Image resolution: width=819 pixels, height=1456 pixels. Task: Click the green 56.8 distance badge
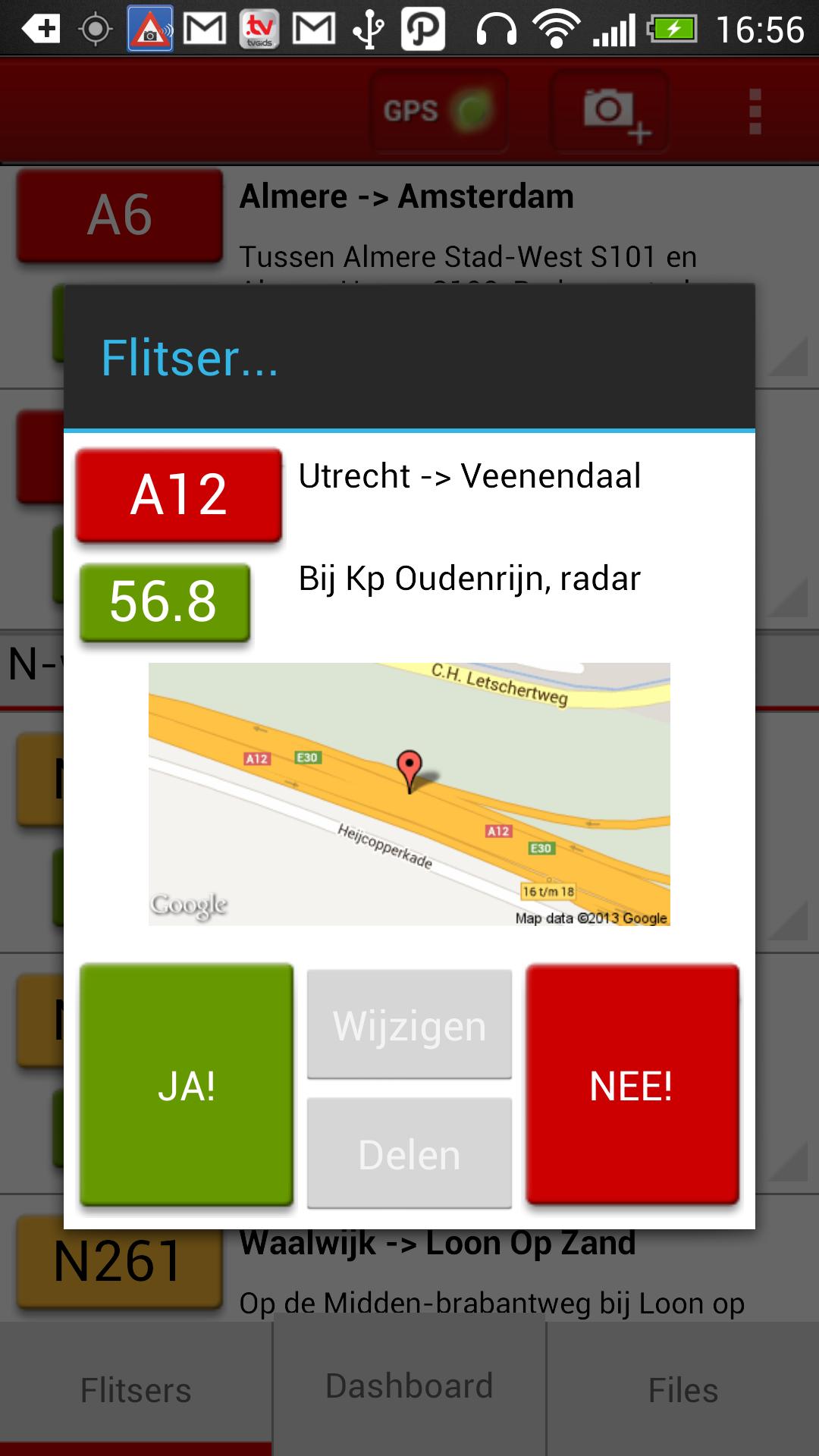(164, 603)
